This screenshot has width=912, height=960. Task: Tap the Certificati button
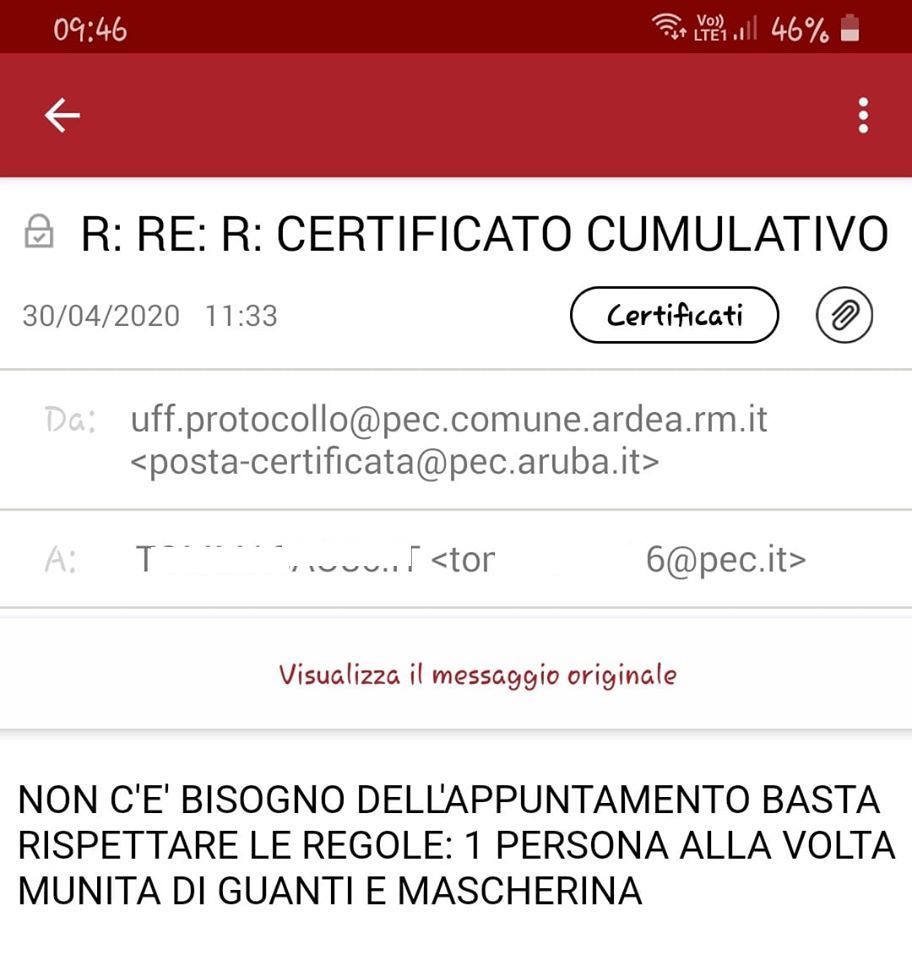tap(674, 315)
